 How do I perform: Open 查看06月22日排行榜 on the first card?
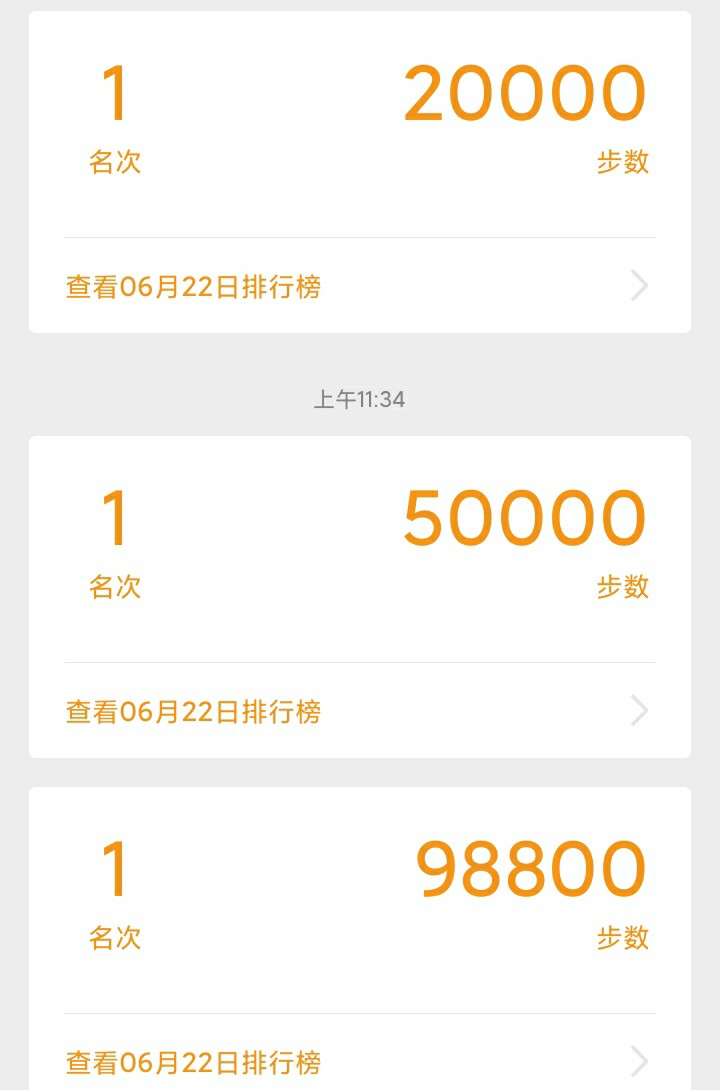[193, 285]
